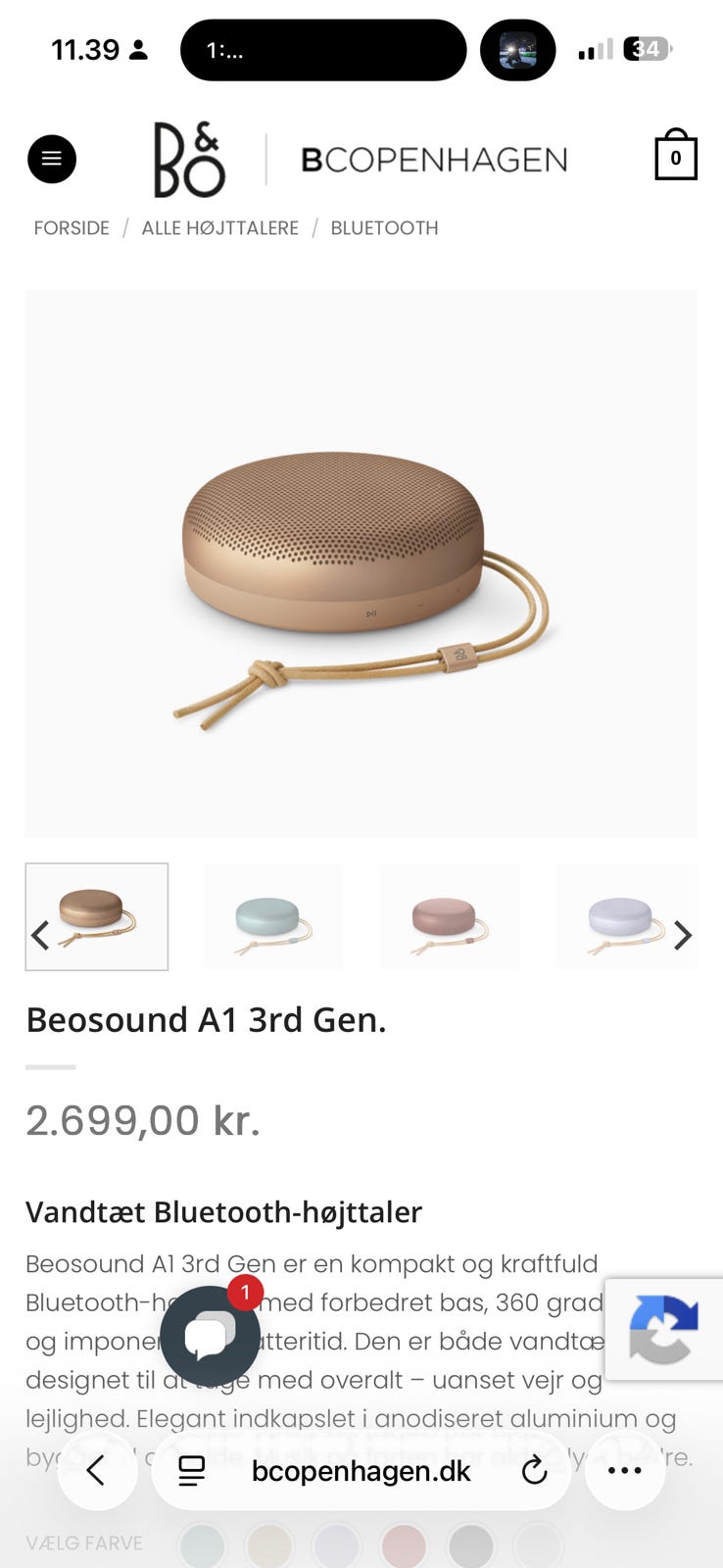Image resolution: width=723 pixels, height=1568 pixels.
Task: Go to the FORSIDE breadcrumb link
Action: click(x=72, y=228)
